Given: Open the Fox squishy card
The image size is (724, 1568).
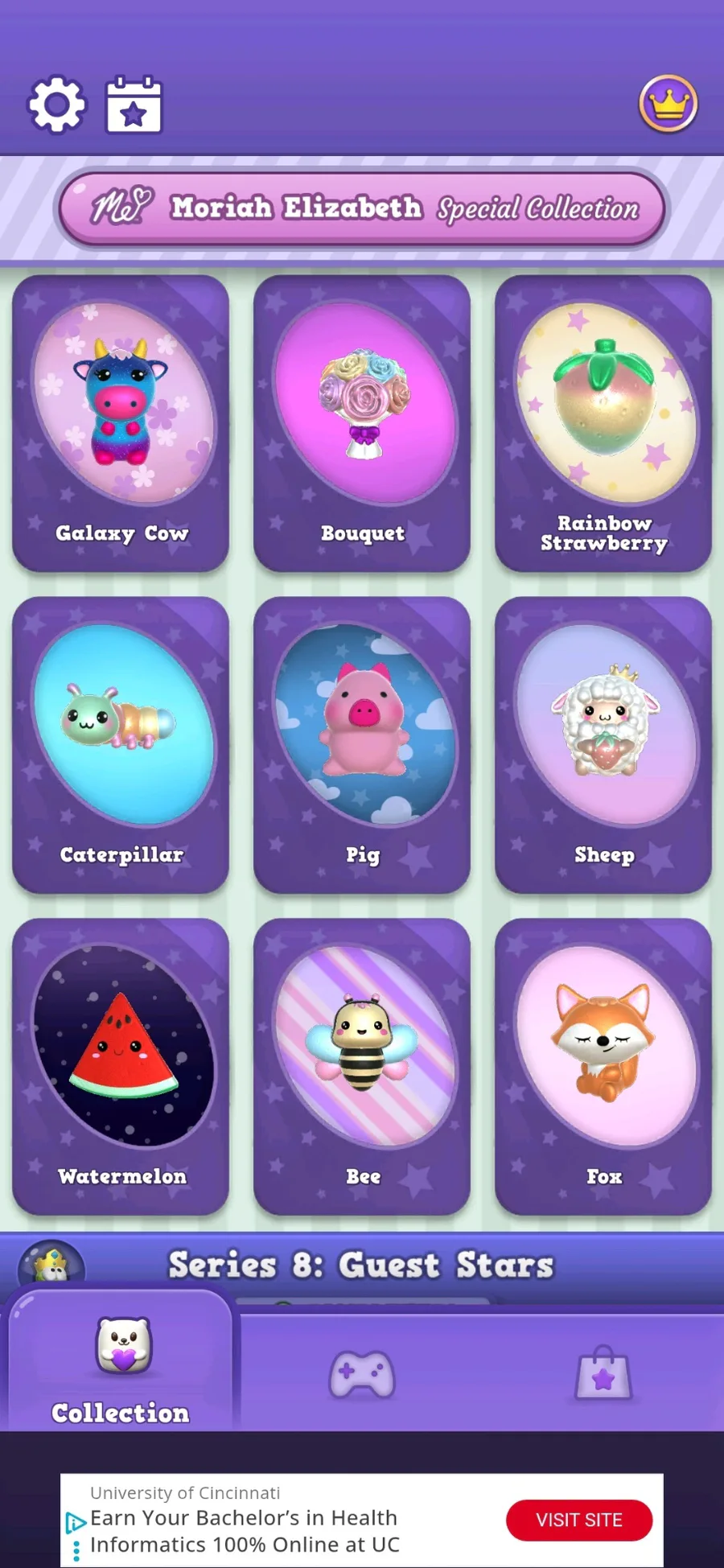Looking at the screenshot, I should (x=603, y=1067).
